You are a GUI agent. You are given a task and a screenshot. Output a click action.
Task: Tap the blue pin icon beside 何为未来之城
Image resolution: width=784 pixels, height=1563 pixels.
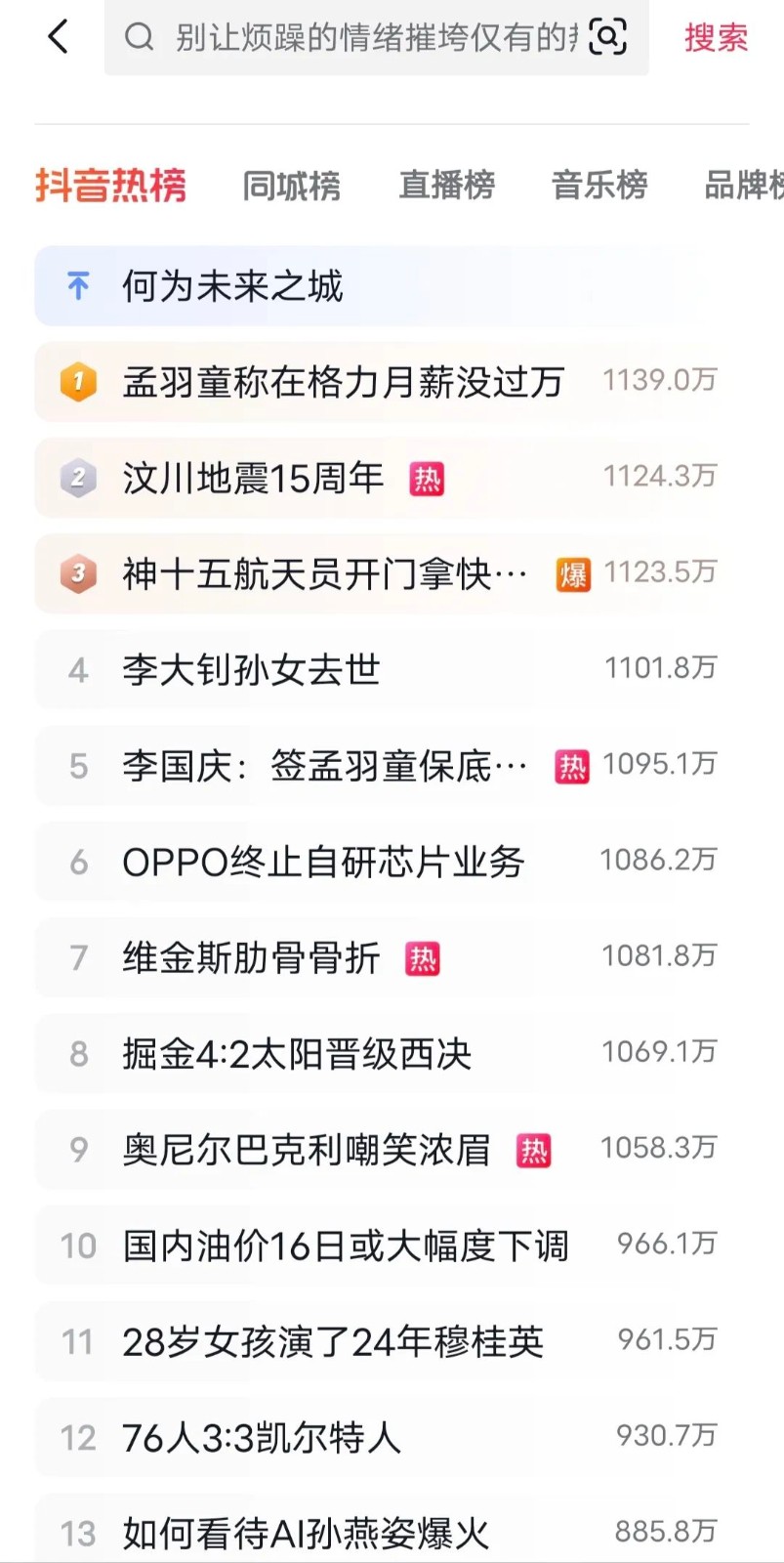[x=78, y=285]
